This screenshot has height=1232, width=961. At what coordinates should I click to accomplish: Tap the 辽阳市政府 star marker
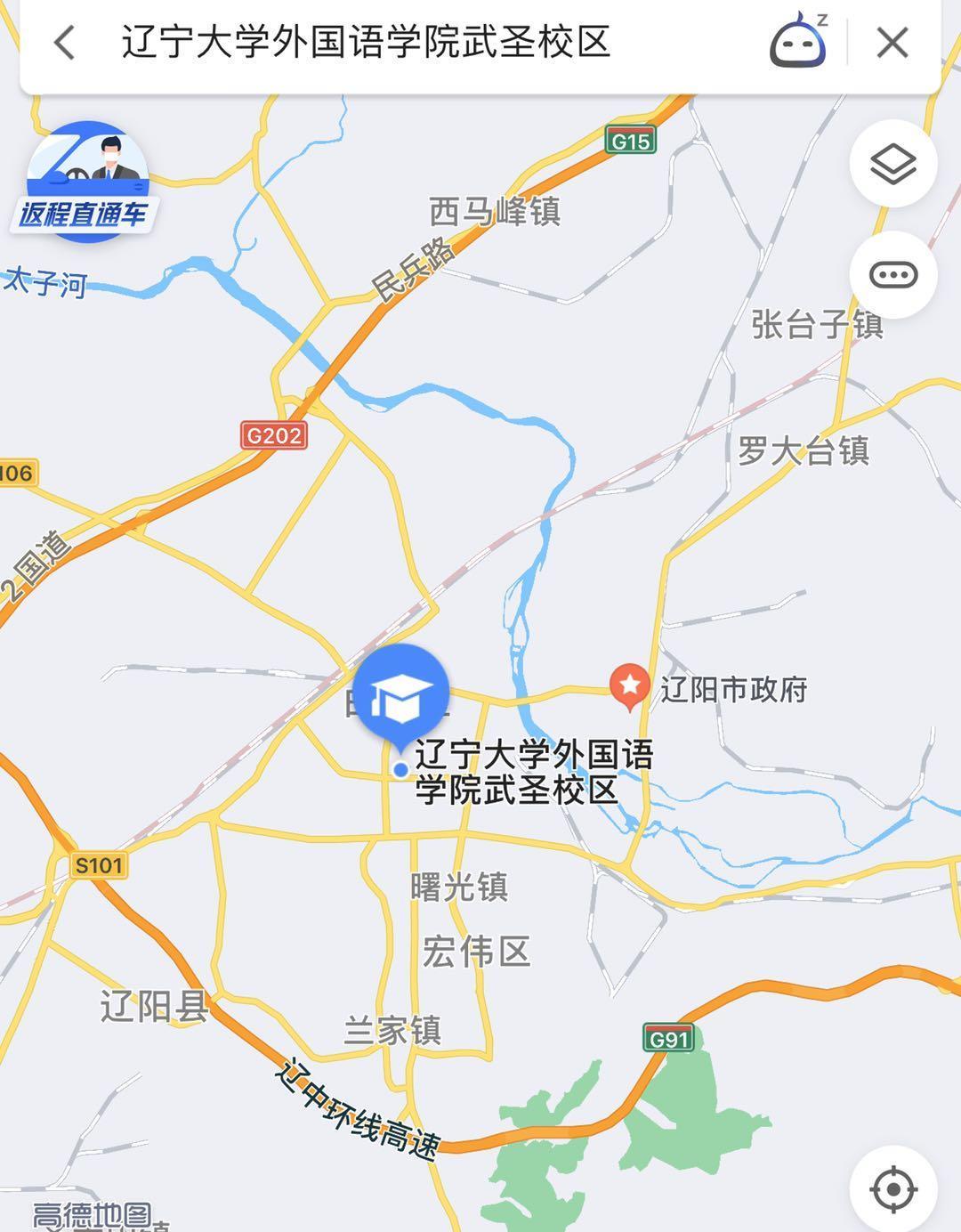(630, 685)
